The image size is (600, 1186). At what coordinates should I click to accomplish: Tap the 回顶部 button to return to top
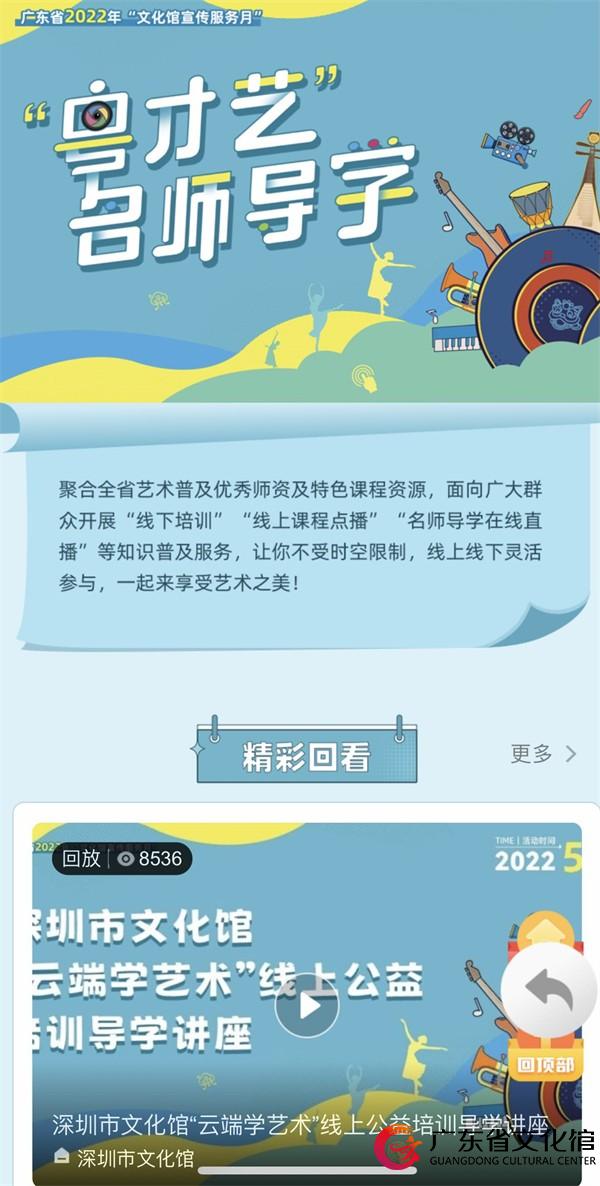click(546, 1064)
